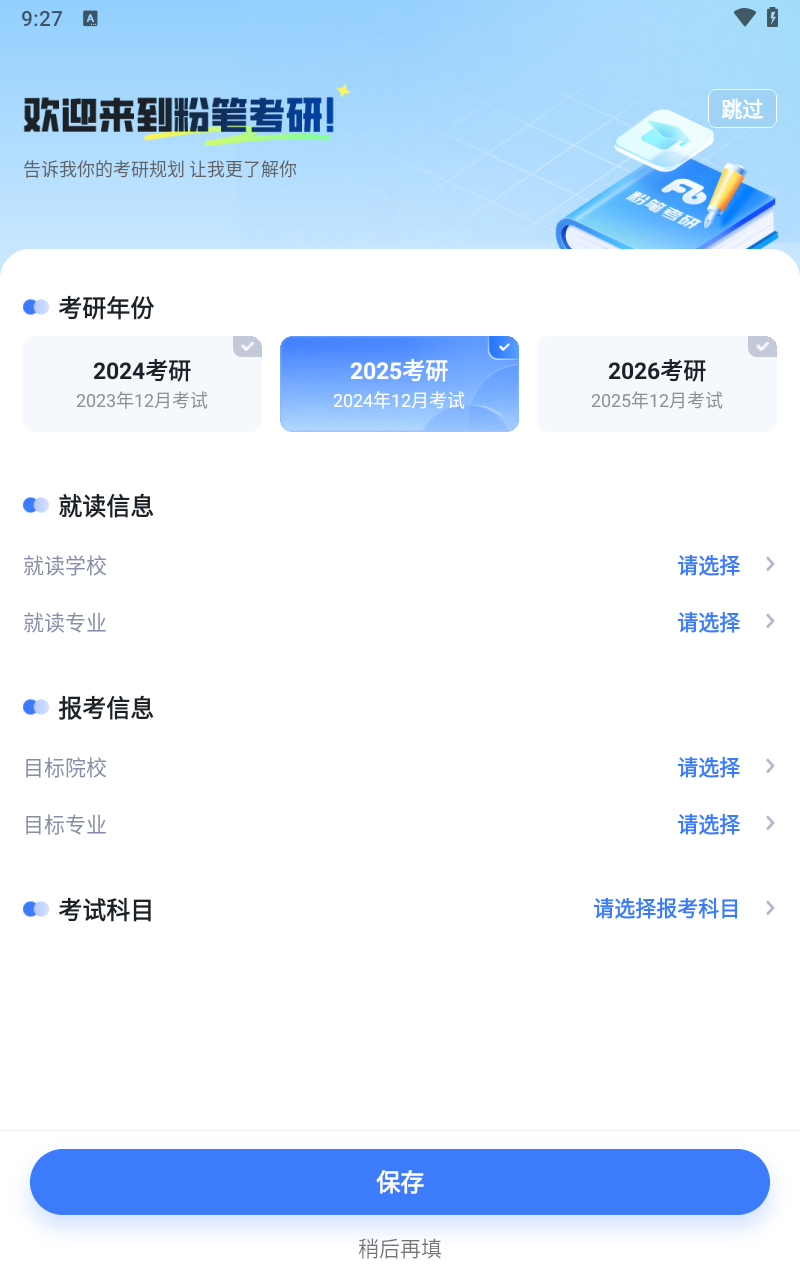800x1280 pixels.
Task: Click the blue toggle icon beside 考试科目 header
Action: coord(36,908)
